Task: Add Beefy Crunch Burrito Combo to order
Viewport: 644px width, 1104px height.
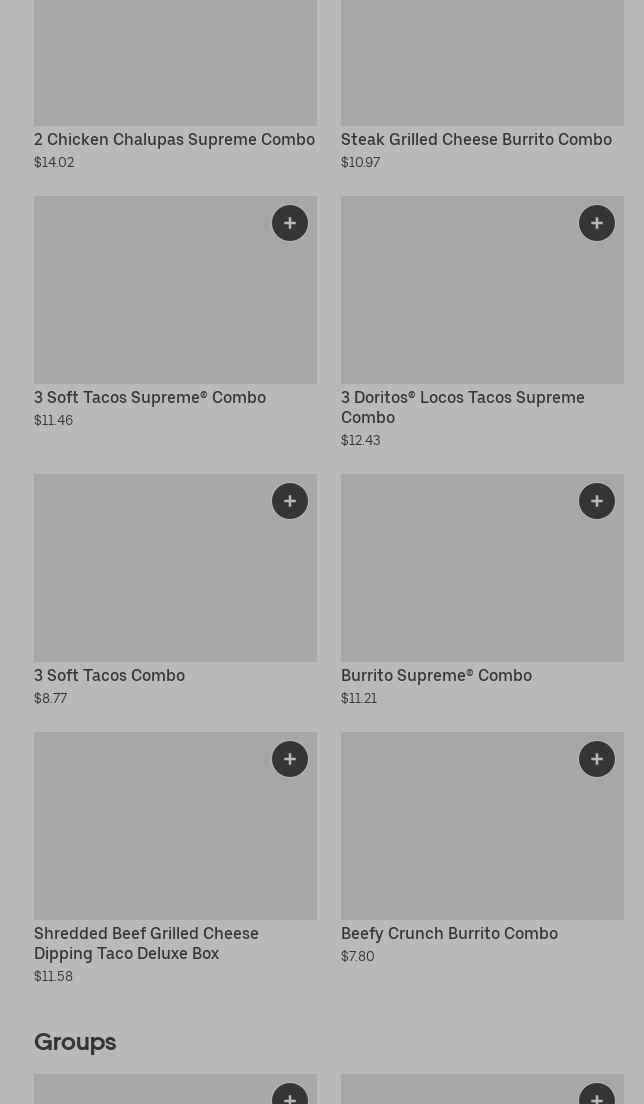Action: click(x=597, y=759)
